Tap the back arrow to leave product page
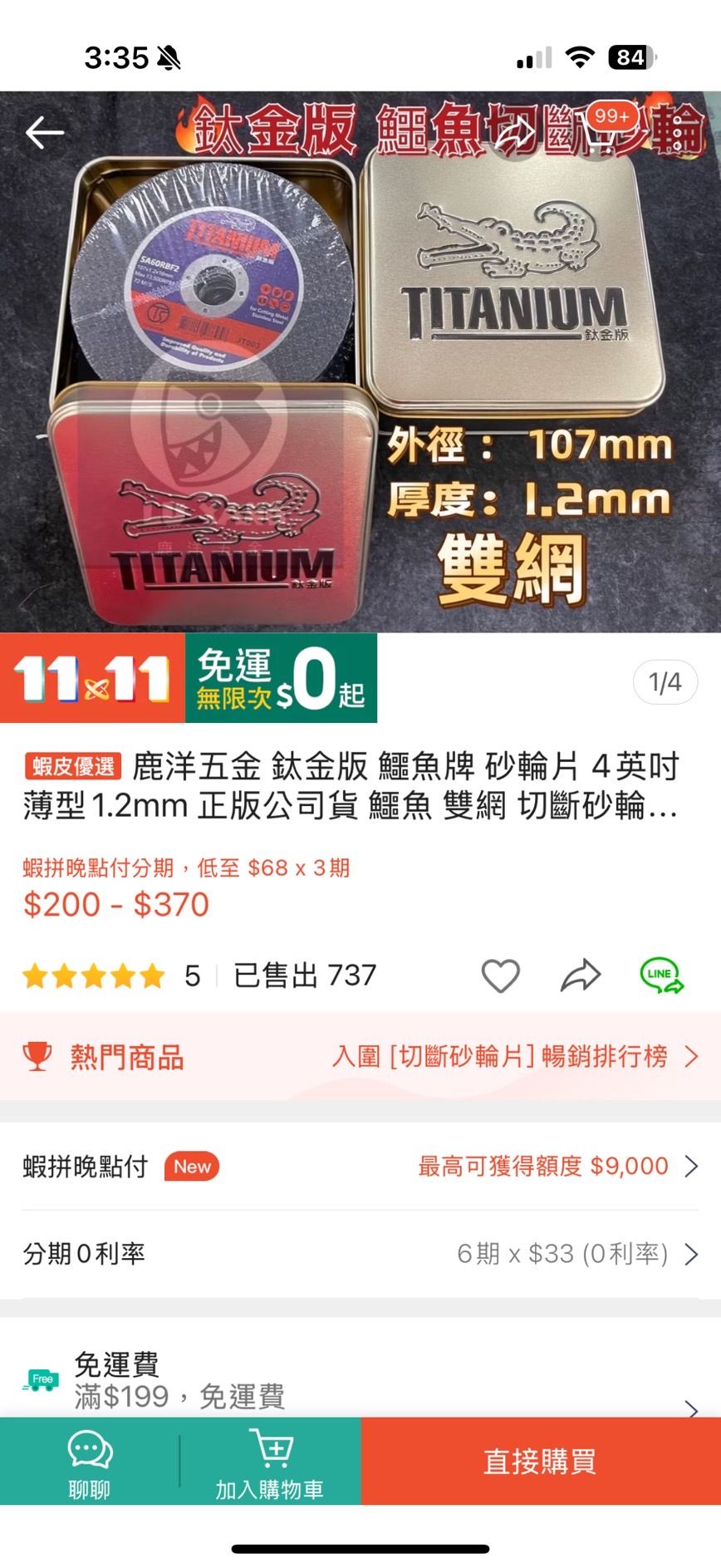Viewport: 721px width, 1568px height. tap(46, 131)
